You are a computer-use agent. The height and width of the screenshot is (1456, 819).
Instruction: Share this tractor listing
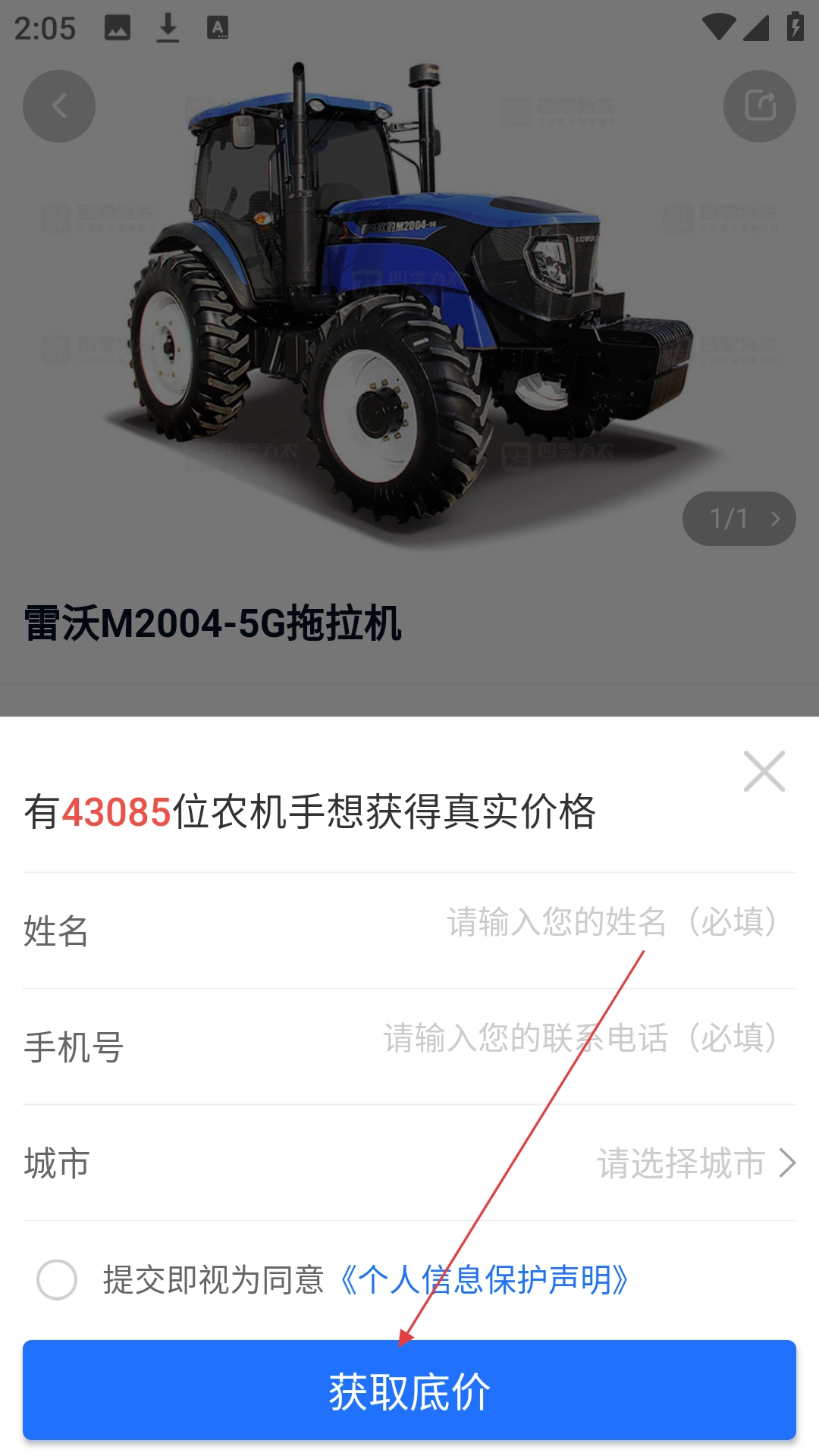759,106
